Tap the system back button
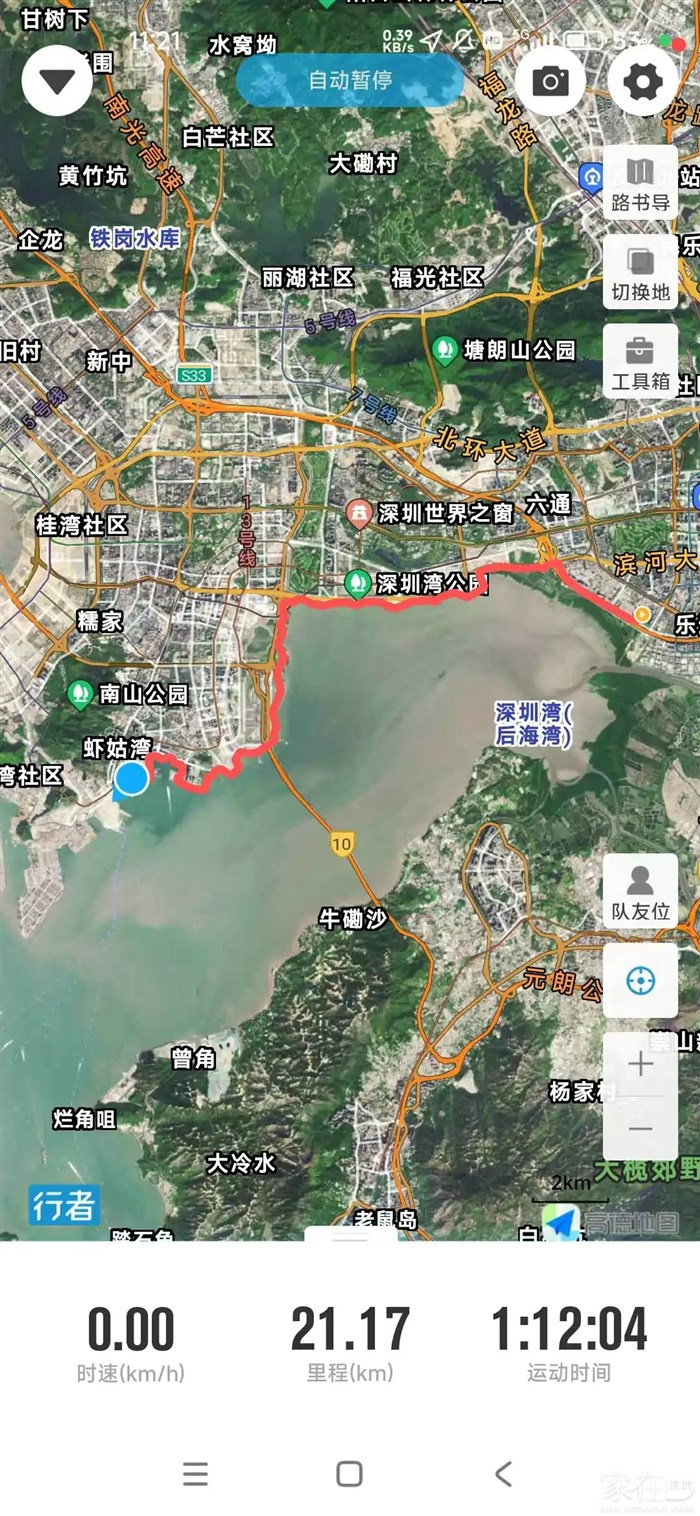The image size is (700, 1516). tap(503, 1473)
